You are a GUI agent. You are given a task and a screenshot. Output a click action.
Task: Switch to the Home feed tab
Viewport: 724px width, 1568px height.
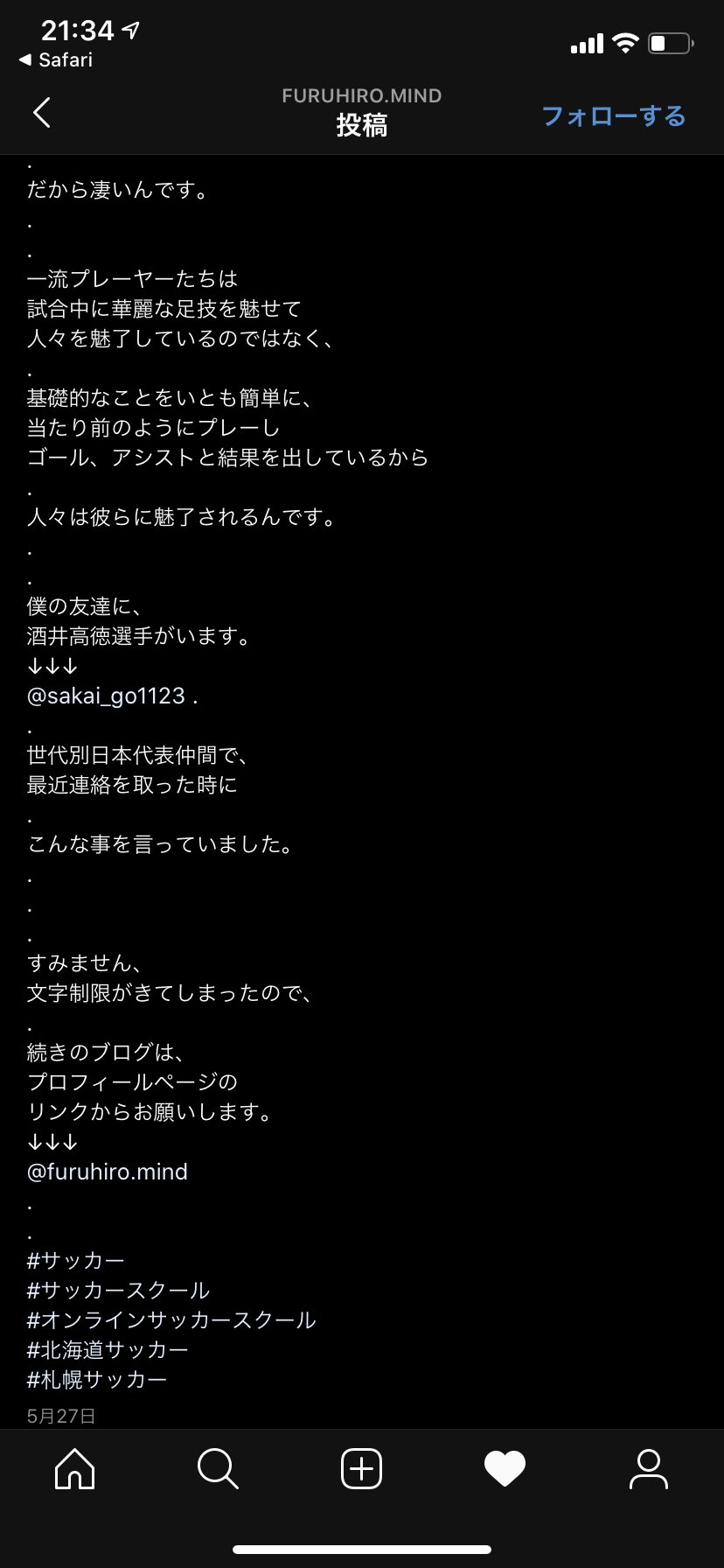[74, 1469]
